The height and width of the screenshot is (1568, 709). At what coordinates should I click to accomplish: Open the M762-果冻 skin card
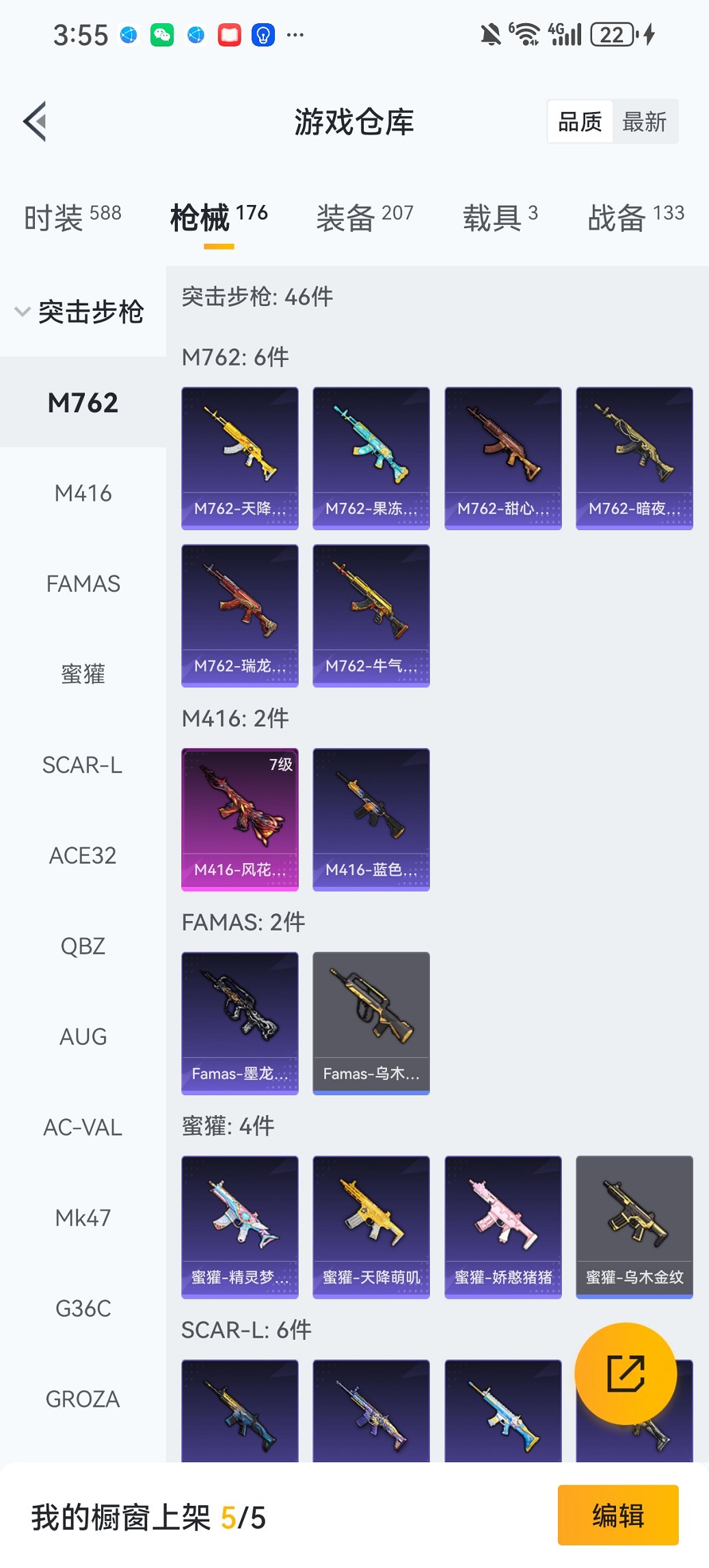371,458
